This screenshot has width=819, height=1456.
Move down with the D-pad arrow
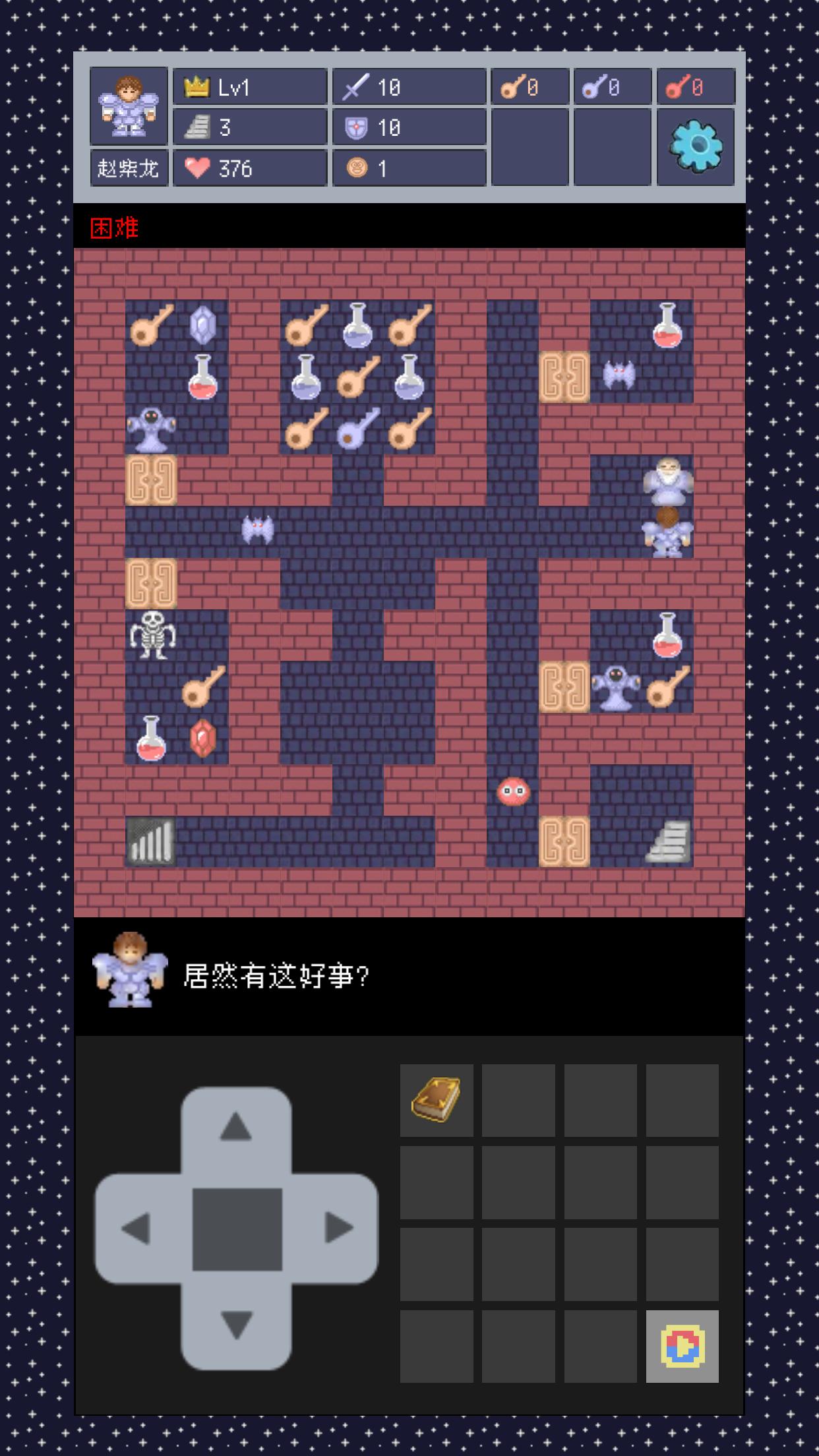pyautogui.click(x=236, y=1324)
